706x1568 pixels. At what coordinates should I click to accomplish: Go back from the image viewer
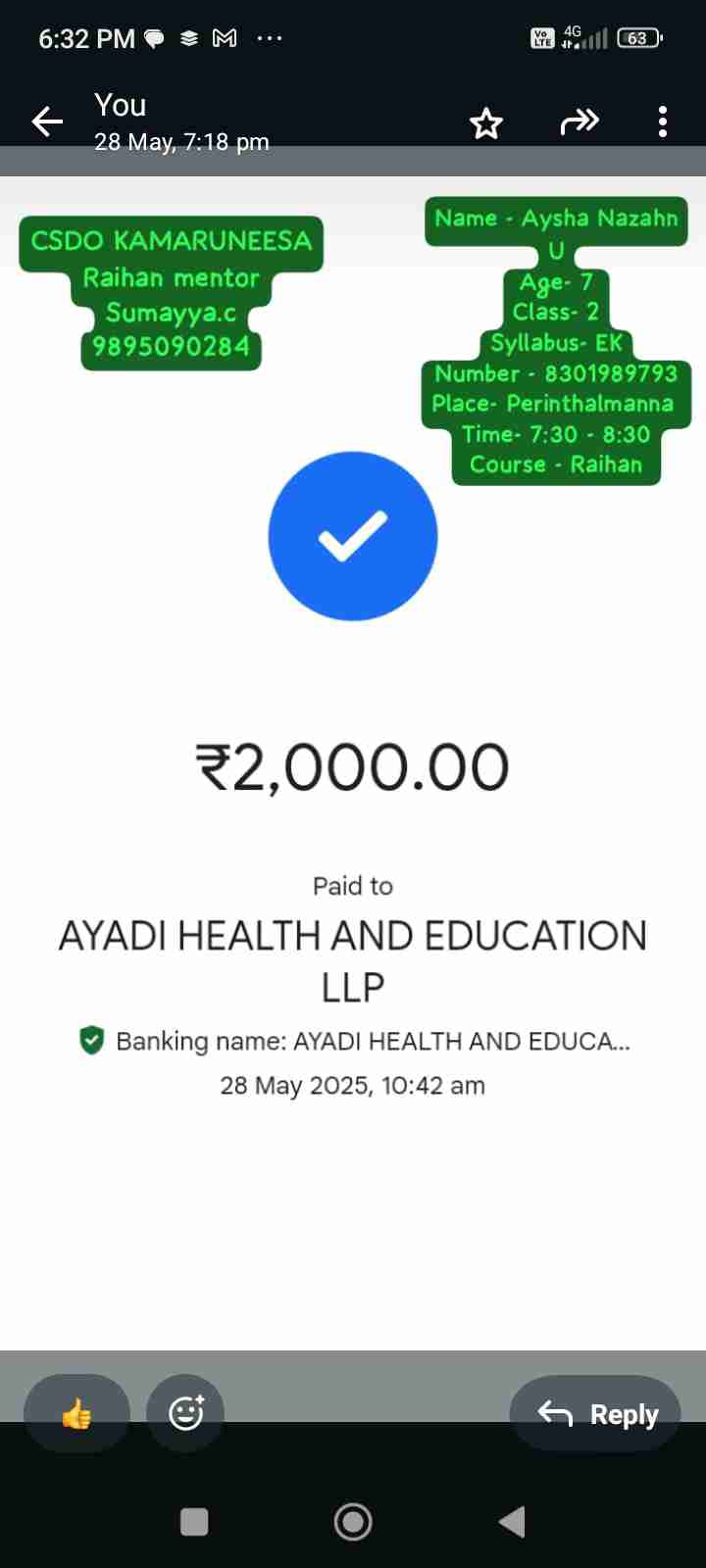coord(47,122)
